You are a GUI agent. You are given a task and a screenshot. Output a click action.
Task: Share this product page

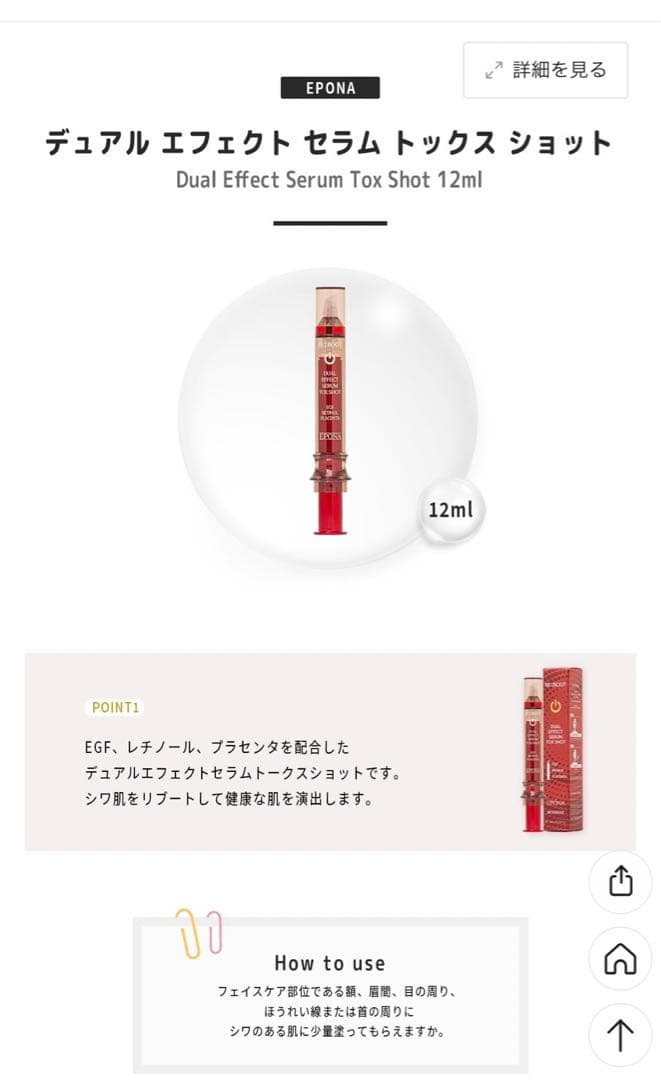pyautogui.click(x=620, y=881)
